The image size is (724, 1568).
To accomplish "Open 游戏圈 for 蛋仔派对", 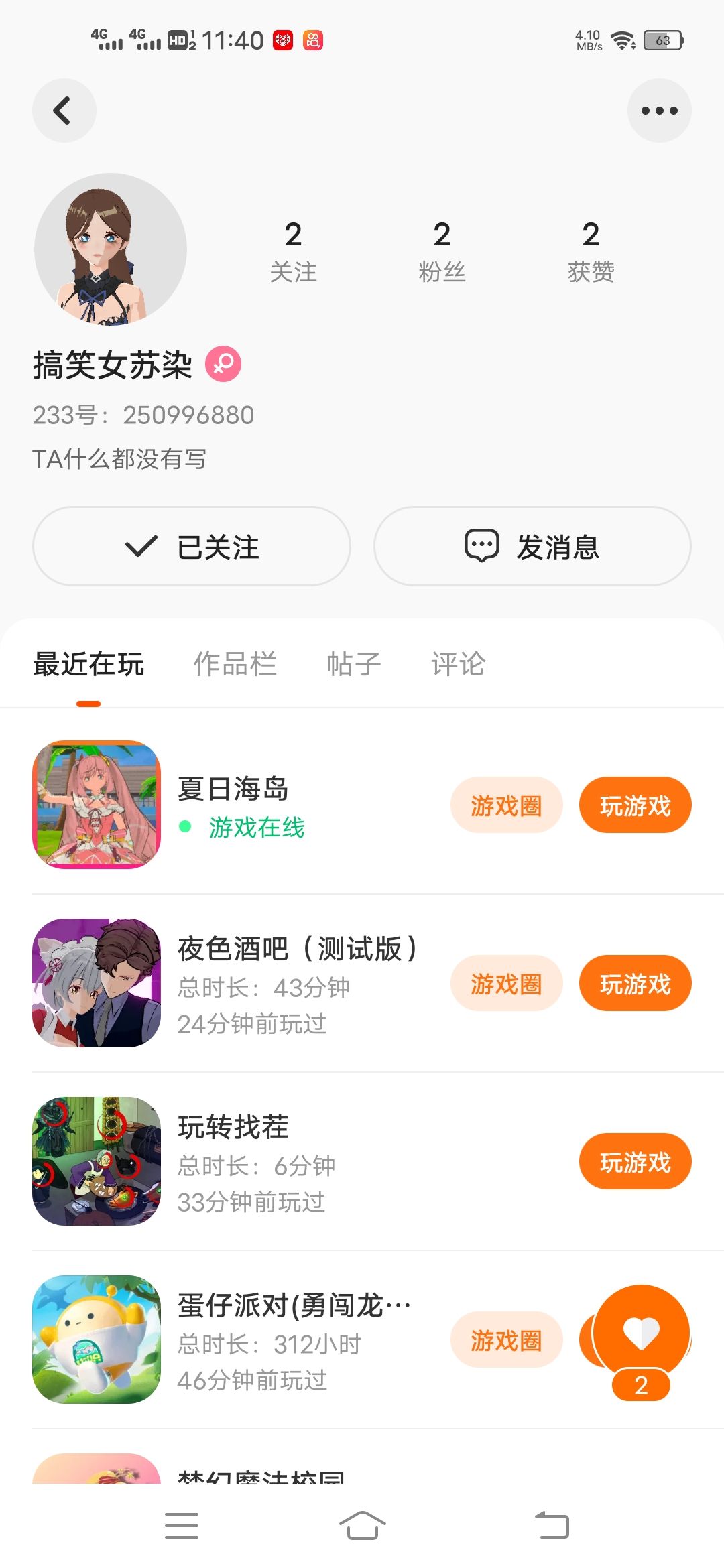I will pos(506,1340).
